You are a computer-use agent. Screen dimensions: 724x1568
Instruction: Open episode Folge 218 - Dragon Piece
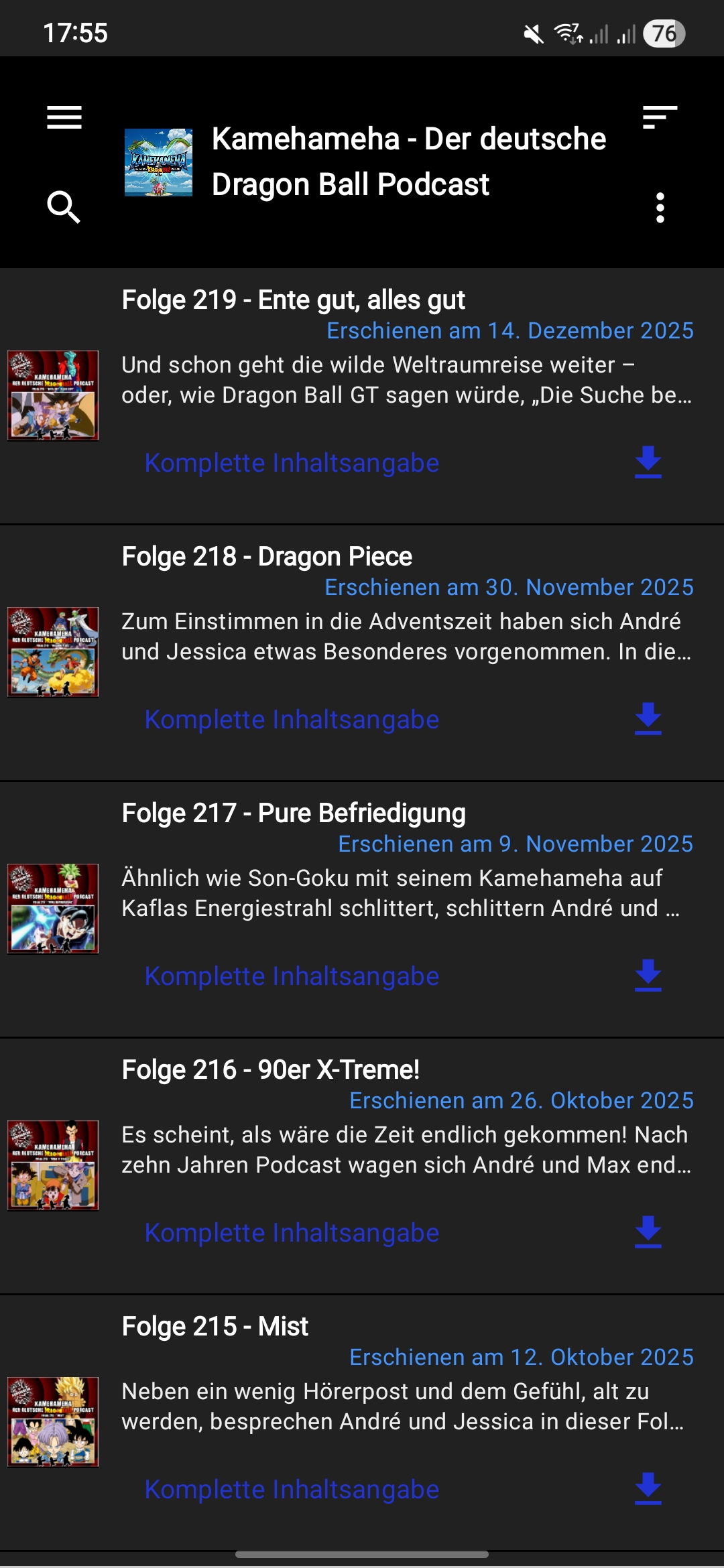[x=267, y=557]
